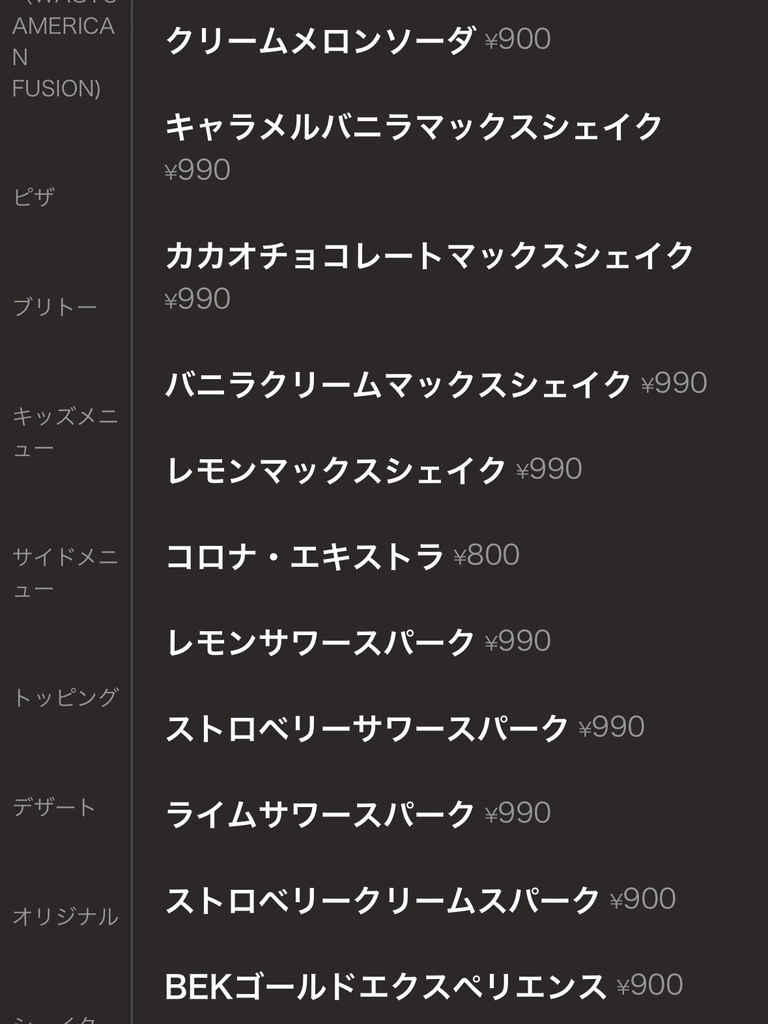
Task: Open ストロベリークリームスパーク
Action: (382, 900)
